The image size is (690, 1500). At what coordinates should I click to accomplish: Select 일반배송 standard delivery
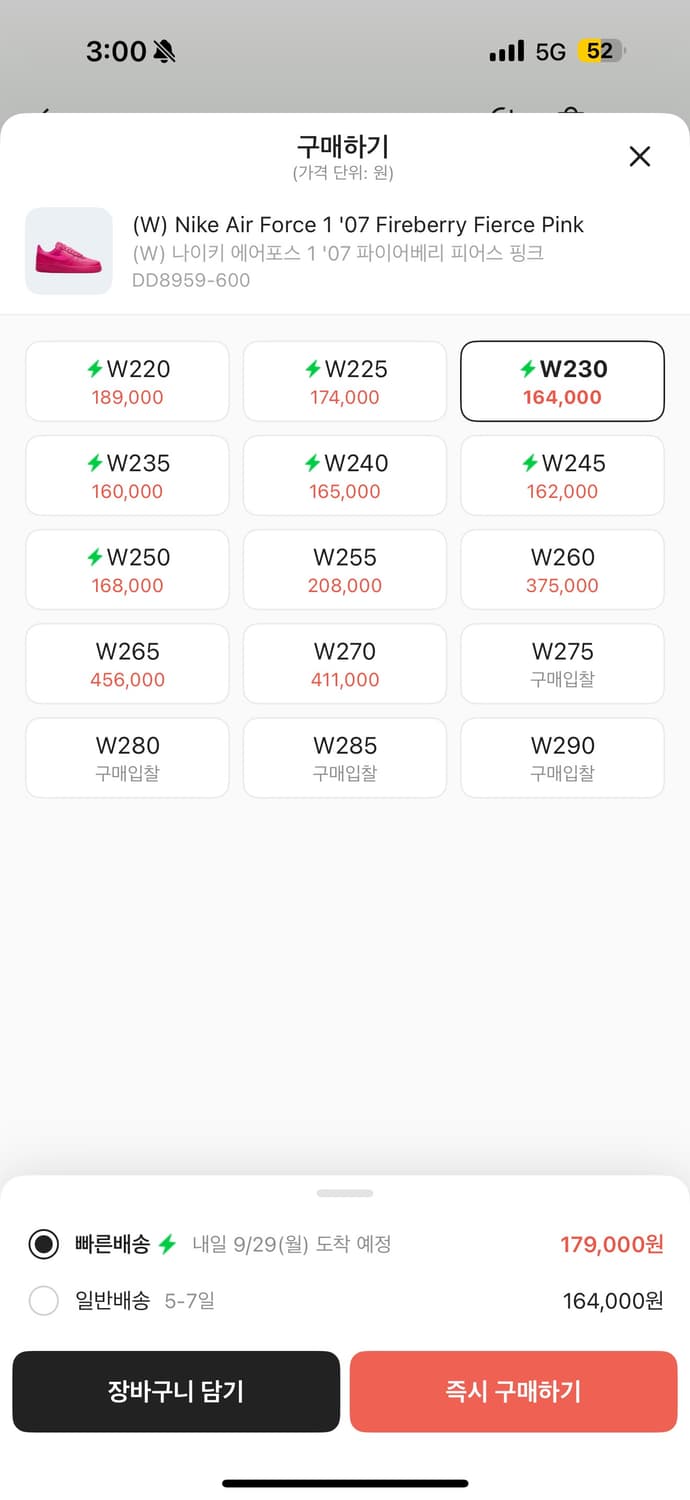pyautogui.click(x=44, y=1301)
